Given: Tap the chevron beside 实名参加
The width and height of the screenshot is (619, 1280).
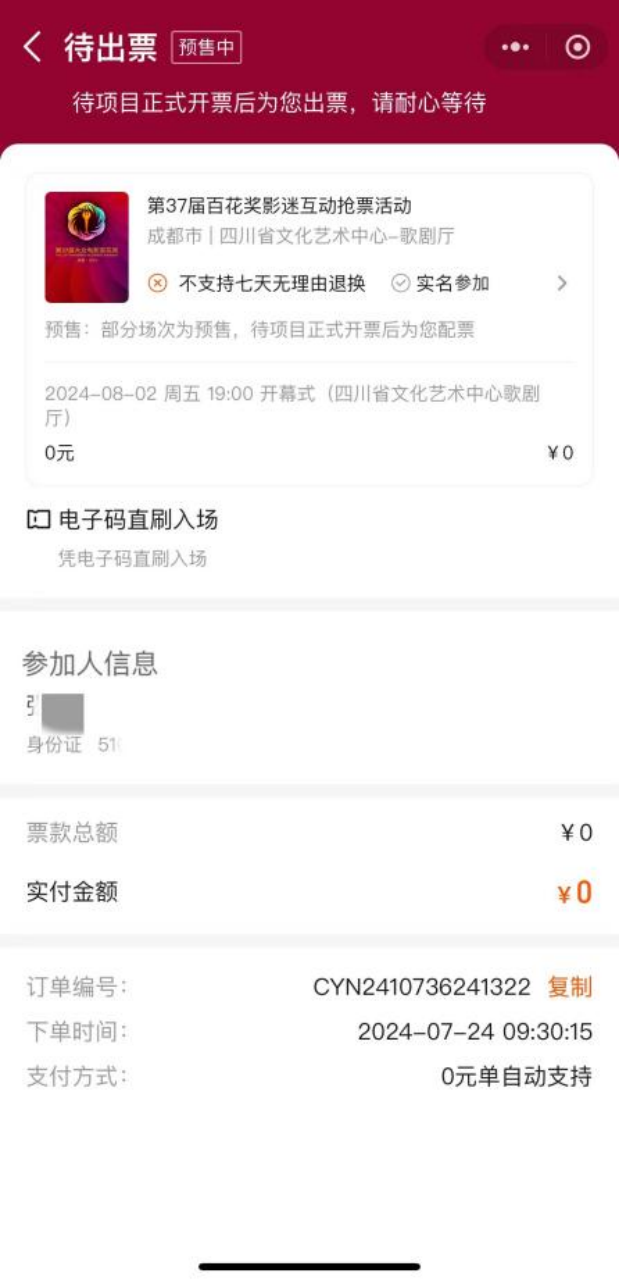Looking at the screenshot, I should (562, 284).
